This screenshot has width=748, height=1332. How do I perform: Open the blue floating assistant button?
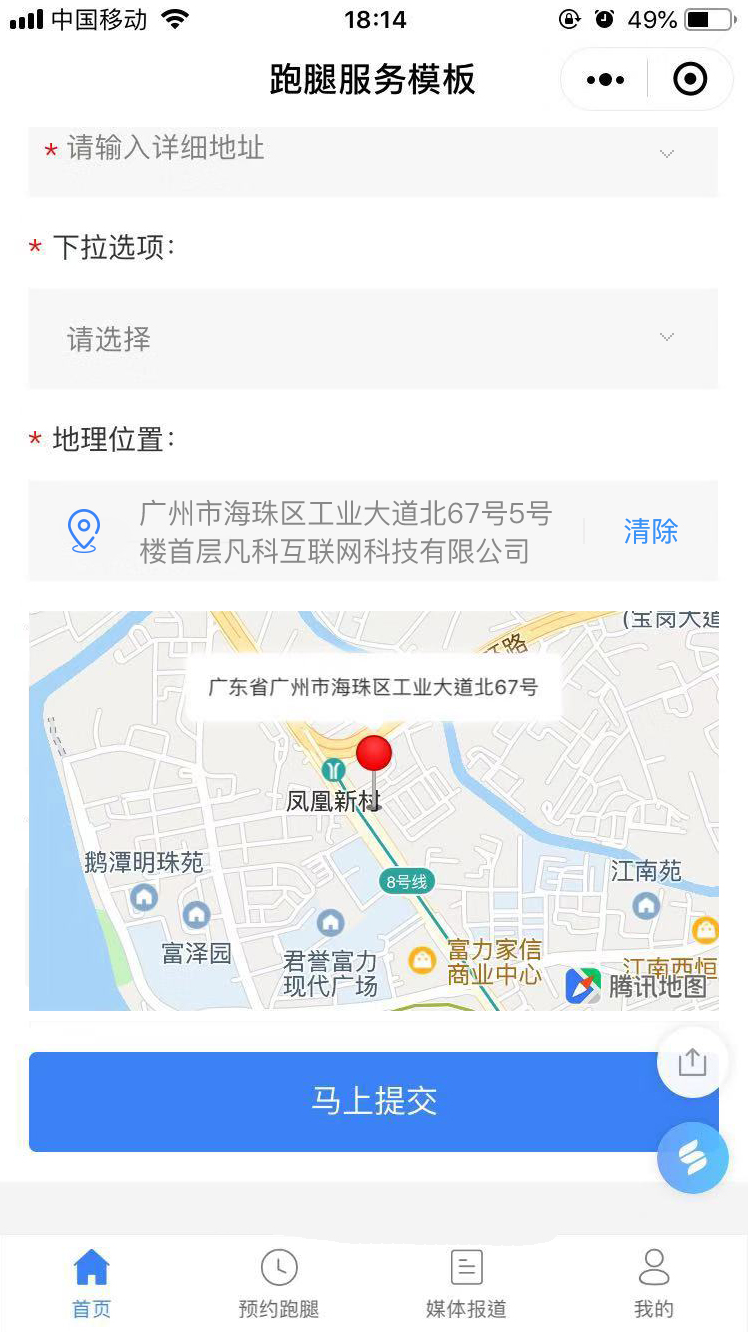point(692,1158)
